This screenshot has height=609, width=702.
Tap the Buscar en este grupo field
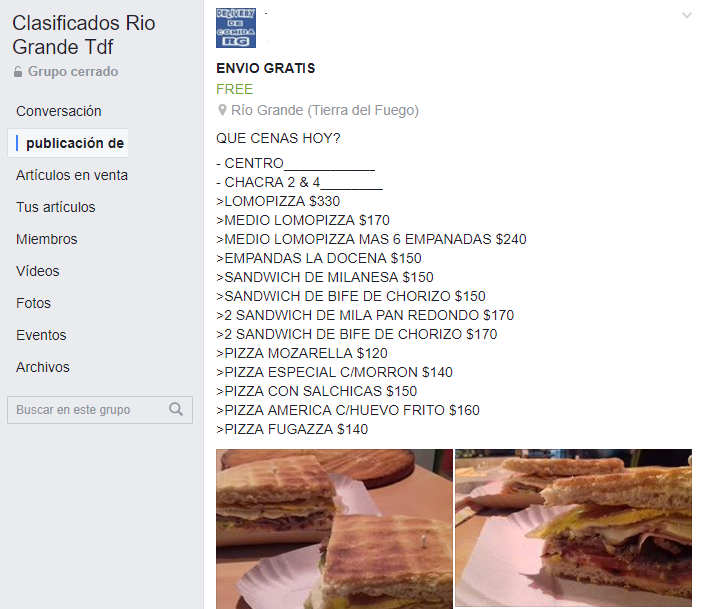click(88, 410)
